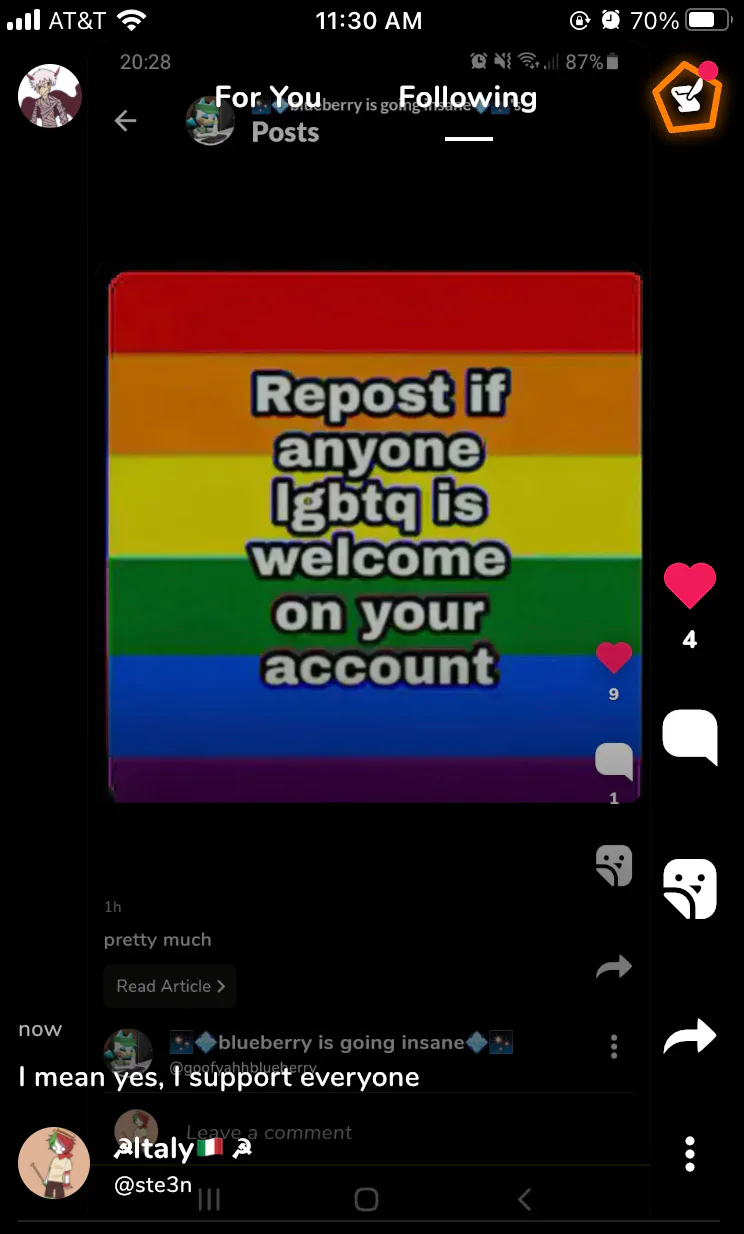Switch to the For You tab
The image size is (744, 1234).
pos(268,98)
